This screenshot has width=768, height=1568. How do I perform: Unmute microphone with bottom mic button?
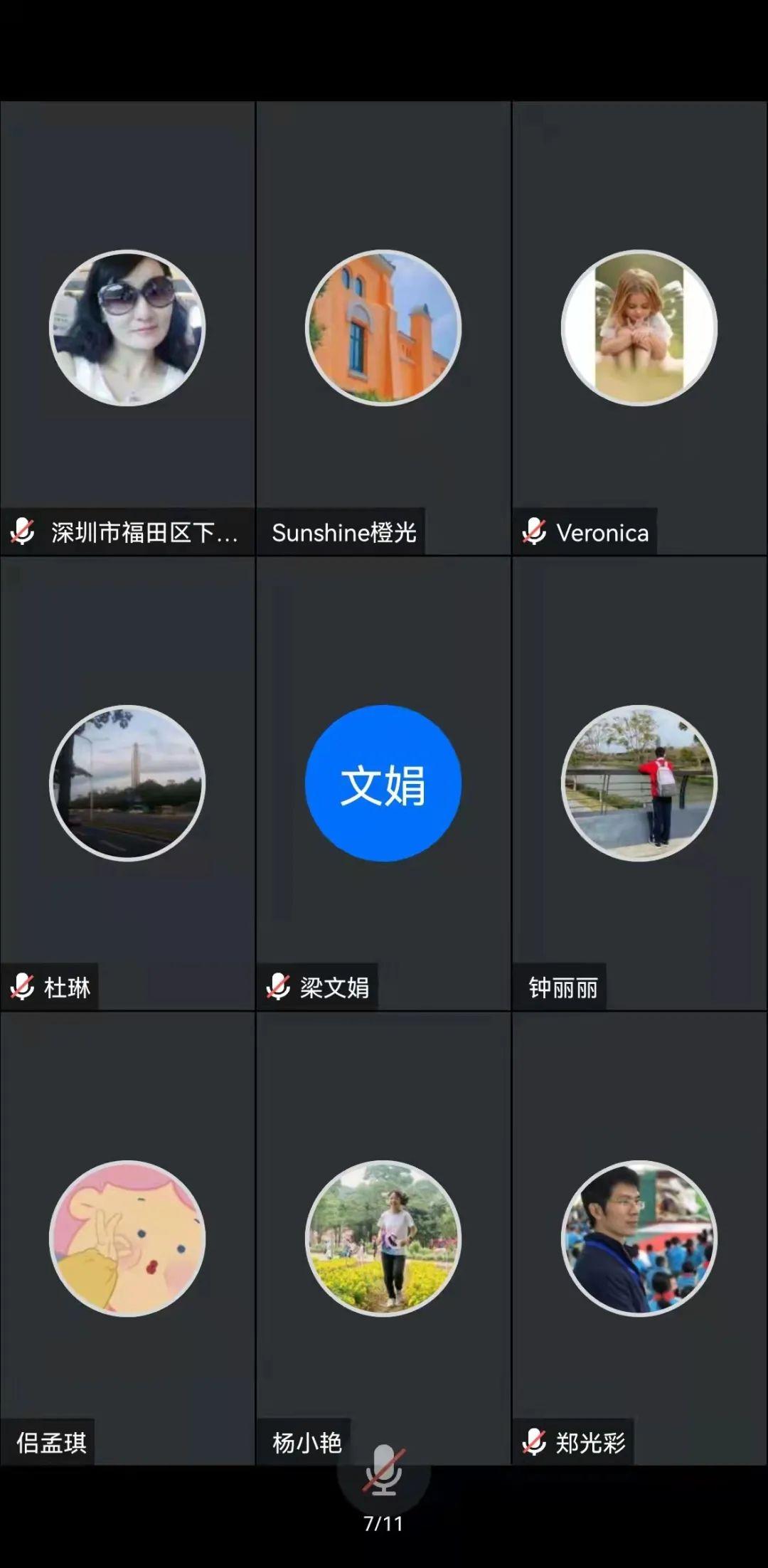tap(383, 1470)
